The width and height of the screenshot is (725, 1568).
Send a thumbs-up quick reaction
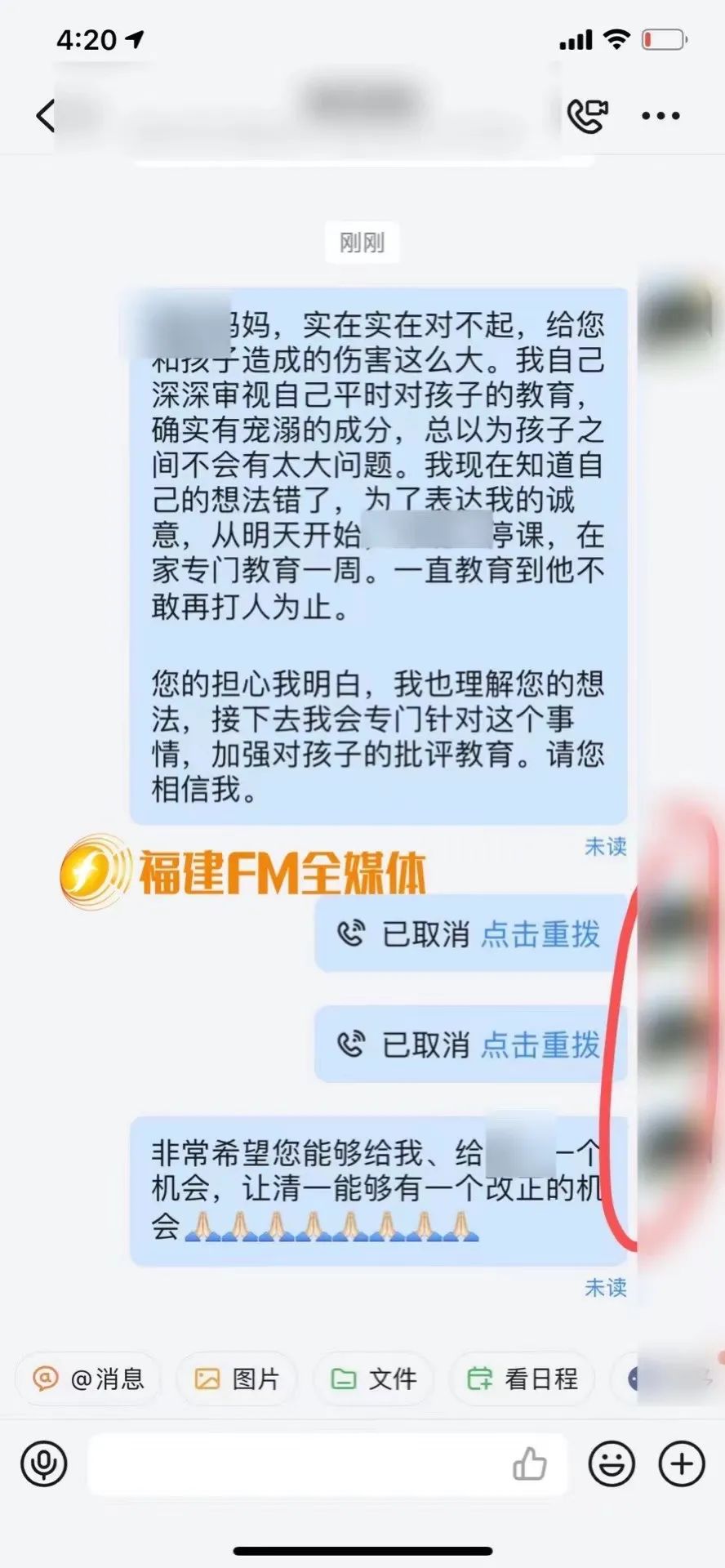[x=529, y=1464]
